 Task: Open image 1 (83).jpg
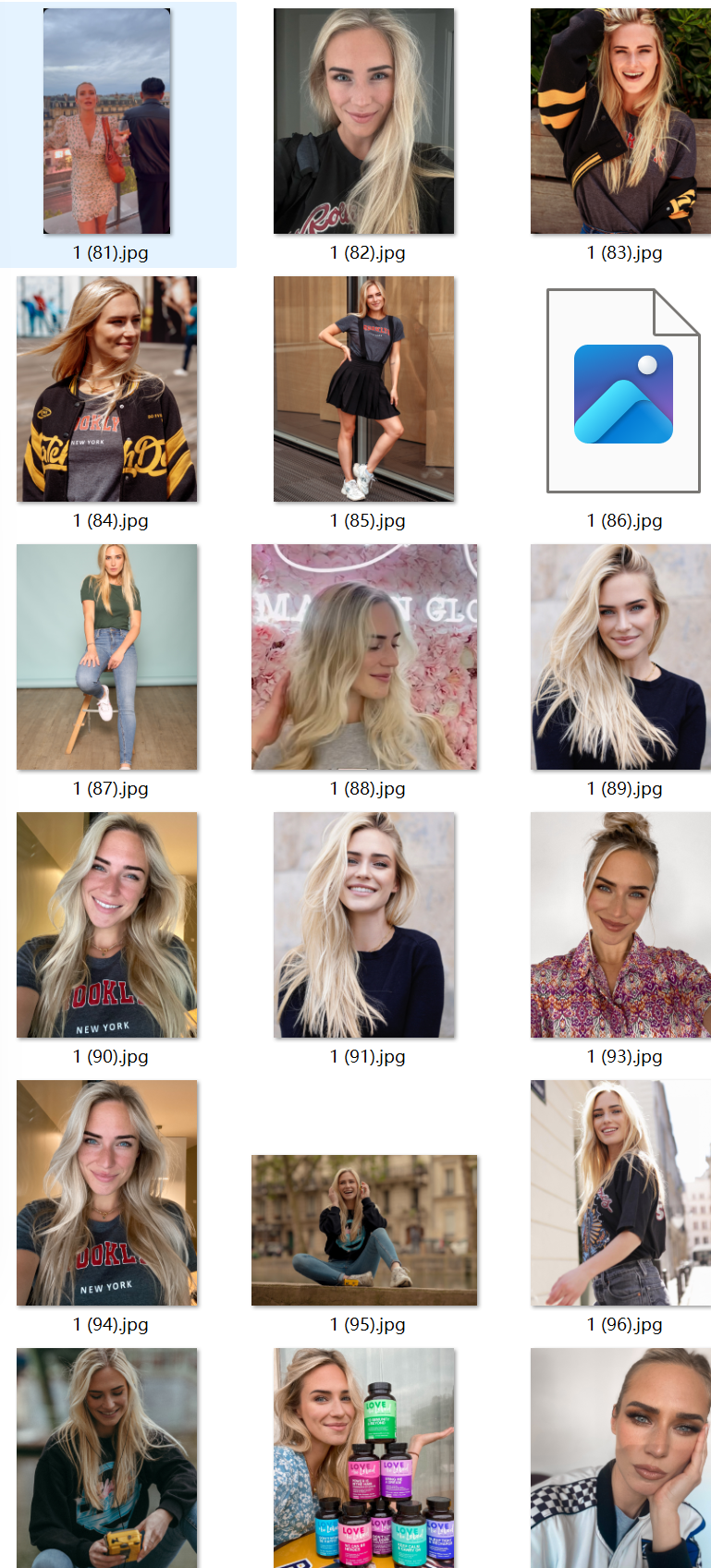click(620, 121)
